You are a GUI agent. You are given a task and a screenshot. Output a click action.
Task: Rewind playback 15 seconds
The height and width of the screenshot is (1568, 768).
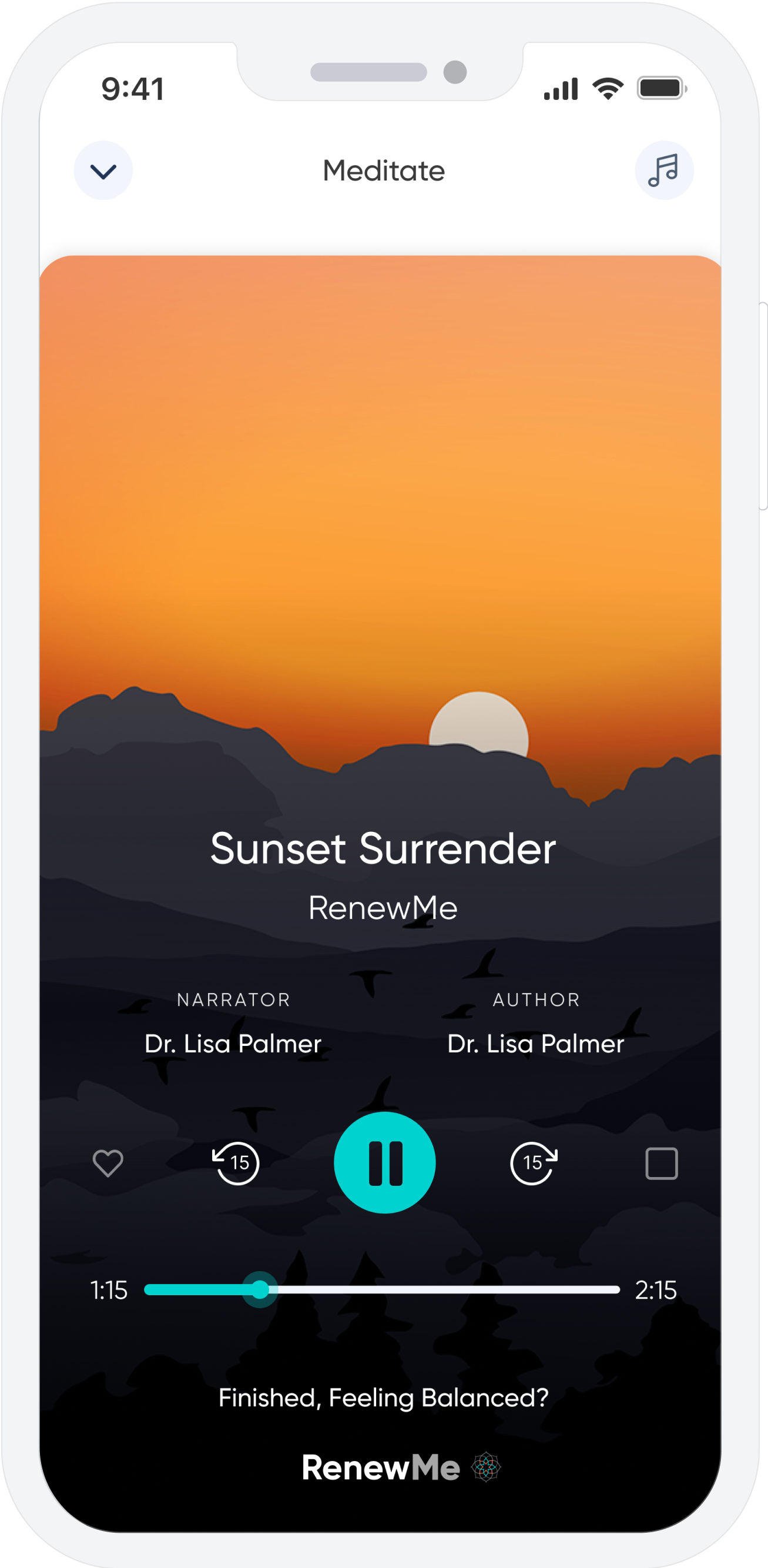click(236, 1164)
